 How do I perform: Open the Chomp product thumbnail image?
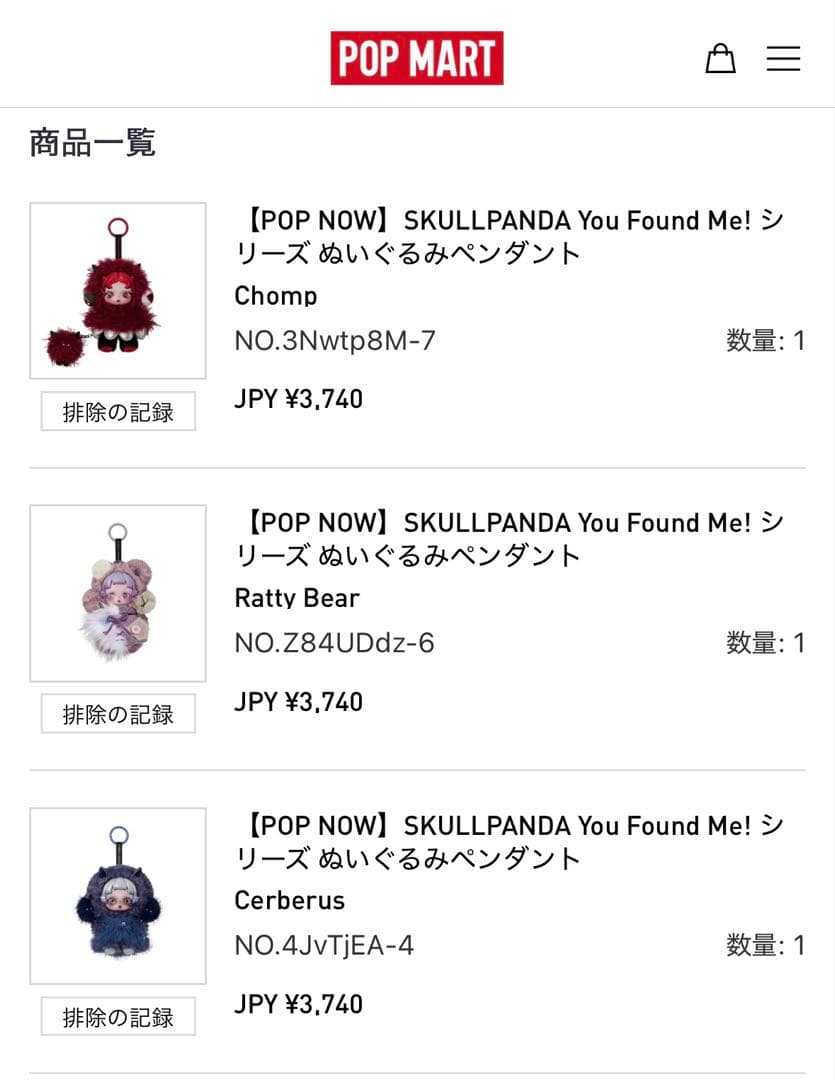tap(117, 290)
